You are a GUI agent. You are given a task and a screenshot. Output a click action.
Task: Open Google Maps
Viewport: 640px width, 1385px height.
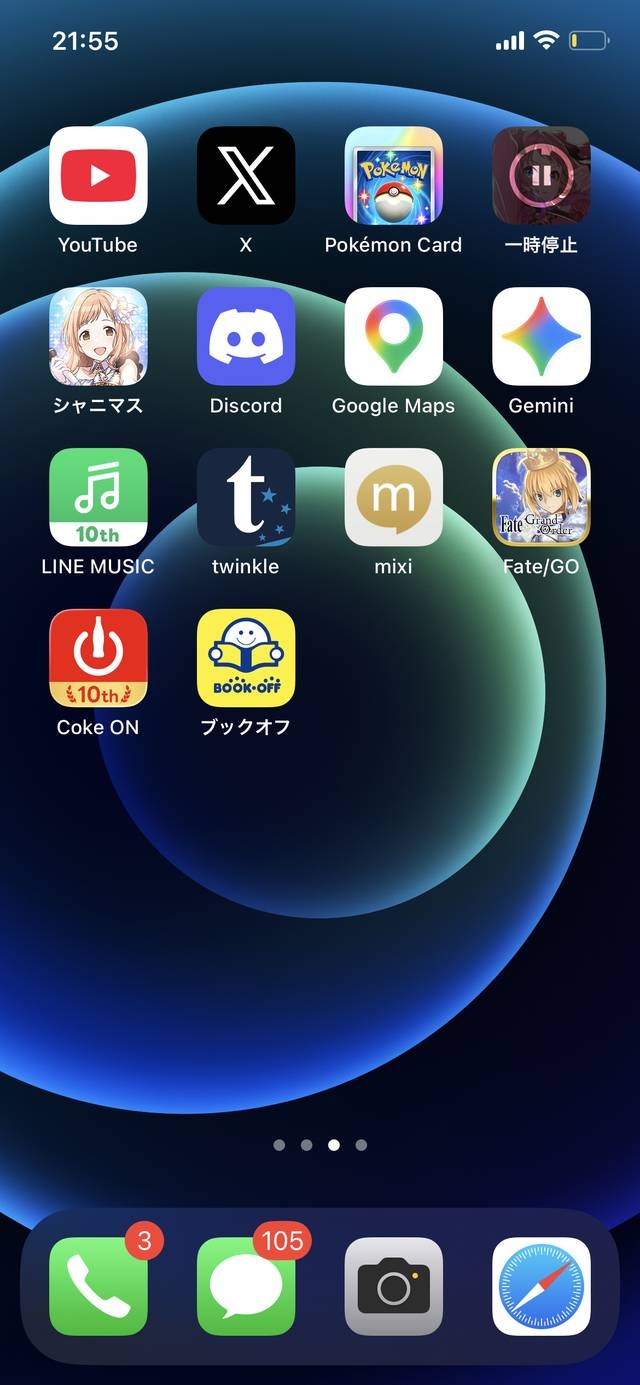click(x=393, y=336)
